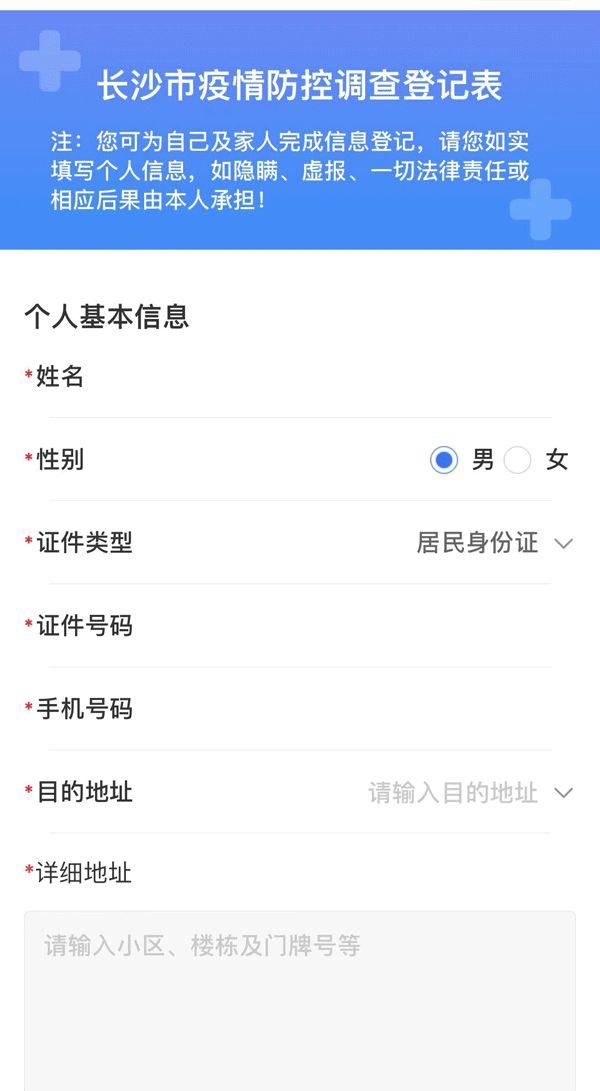Choose 女 for the gender option
600x1091 pixels.
pyautogui.click(x=518, y=460)
